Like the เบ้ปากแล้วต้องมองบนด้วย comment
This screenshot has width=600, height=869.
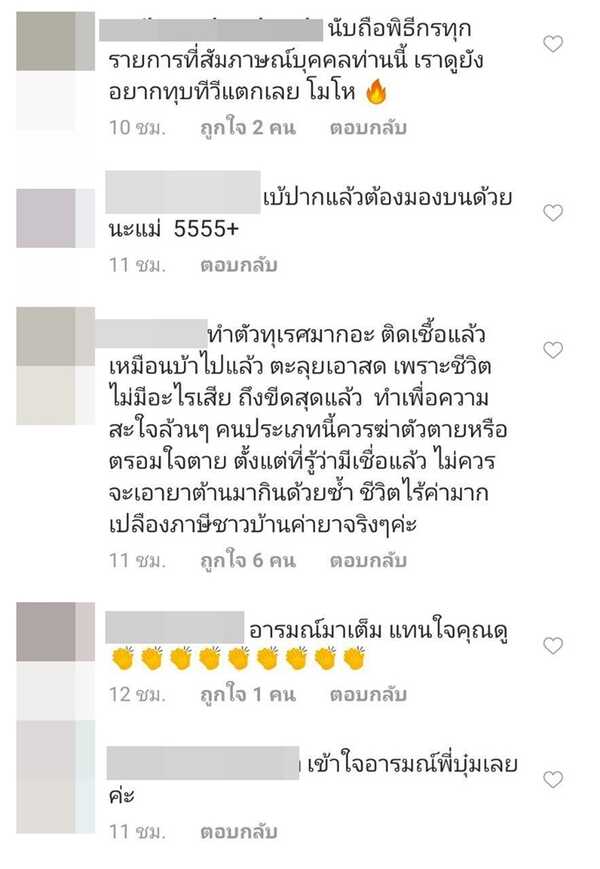coord(552,212)
